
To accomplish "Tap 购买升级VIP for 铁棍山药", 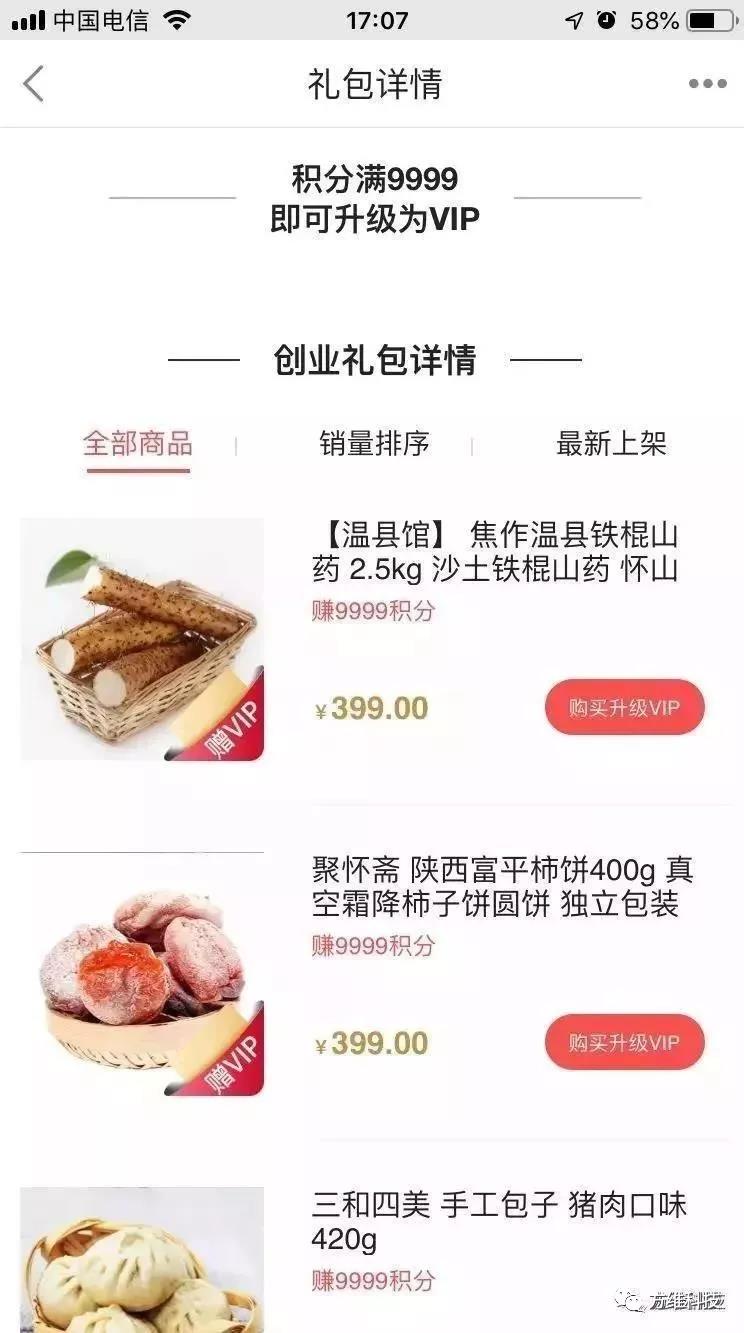I will coord(624,708).
